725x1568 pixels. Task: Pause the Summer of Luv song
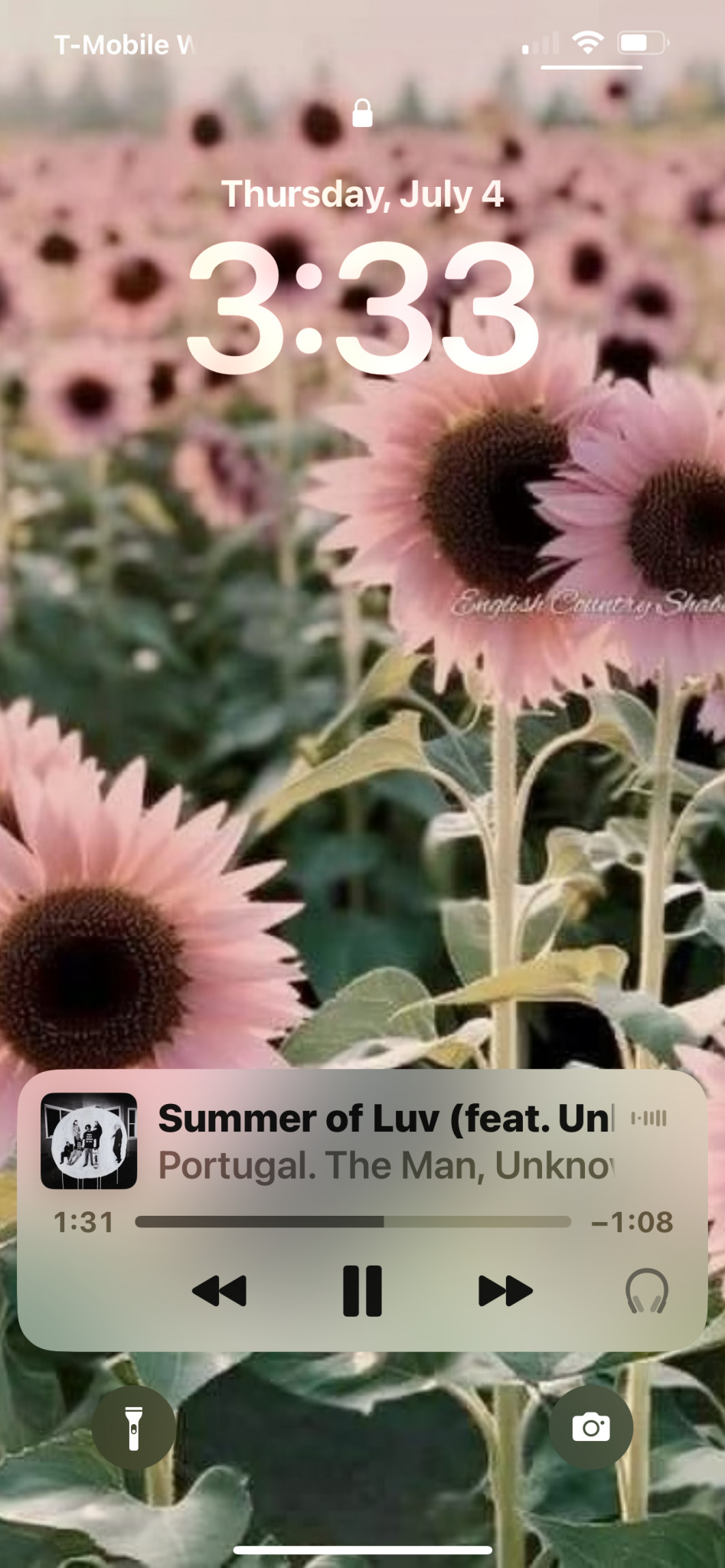point(362,1291)
